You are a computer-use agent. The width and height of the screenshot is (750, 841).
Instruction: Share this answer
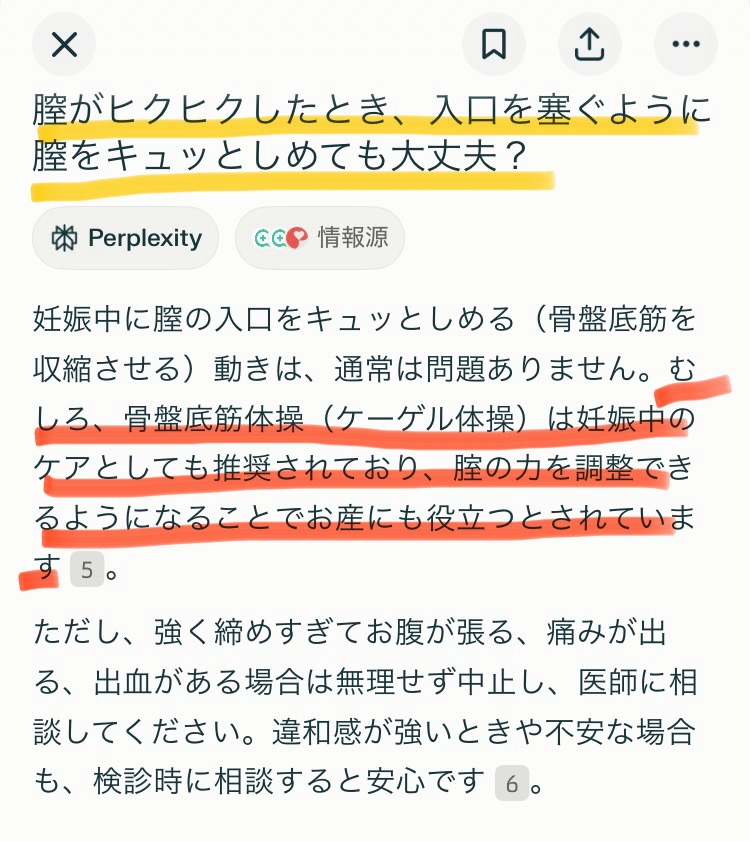(x=590, y=44)
